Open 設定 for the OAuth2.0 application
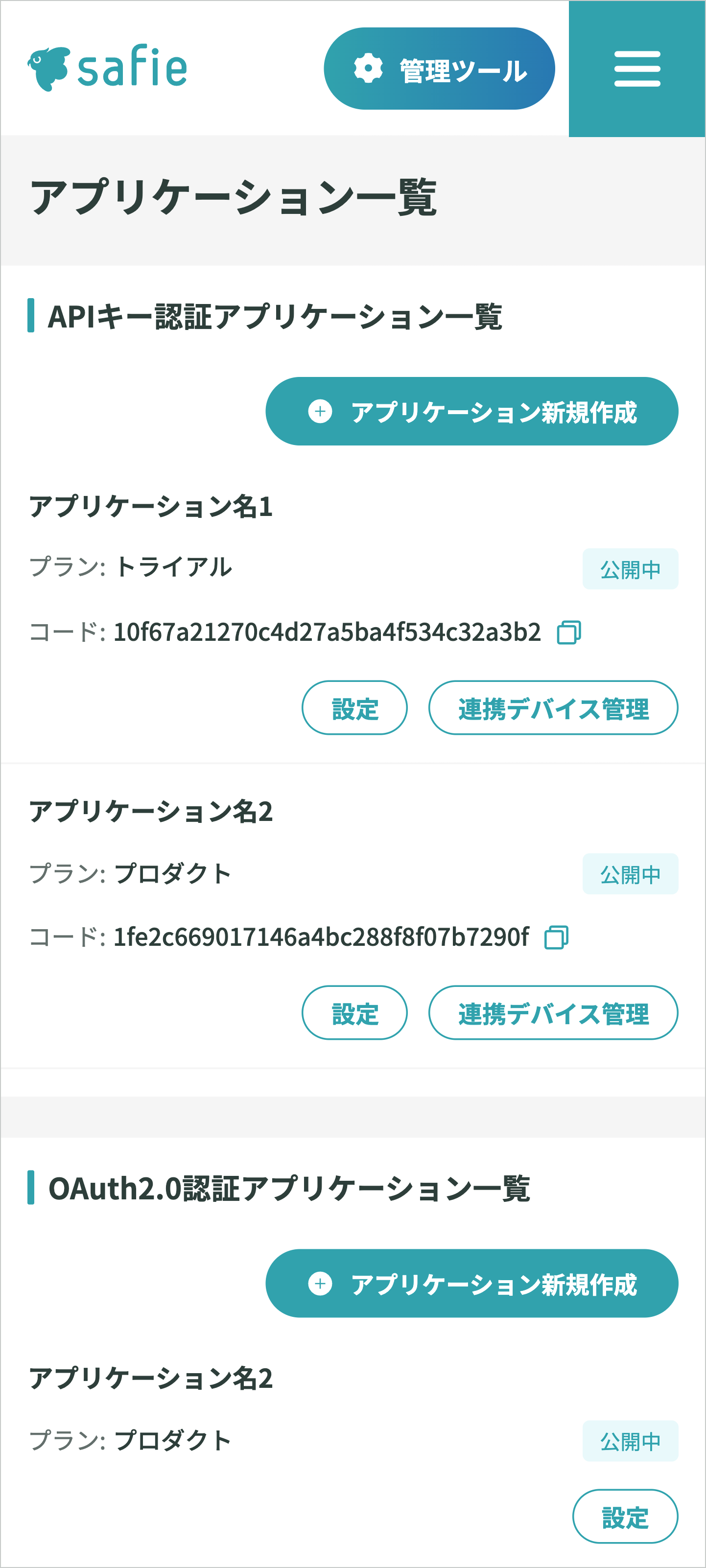 [x=624, y=1517]
